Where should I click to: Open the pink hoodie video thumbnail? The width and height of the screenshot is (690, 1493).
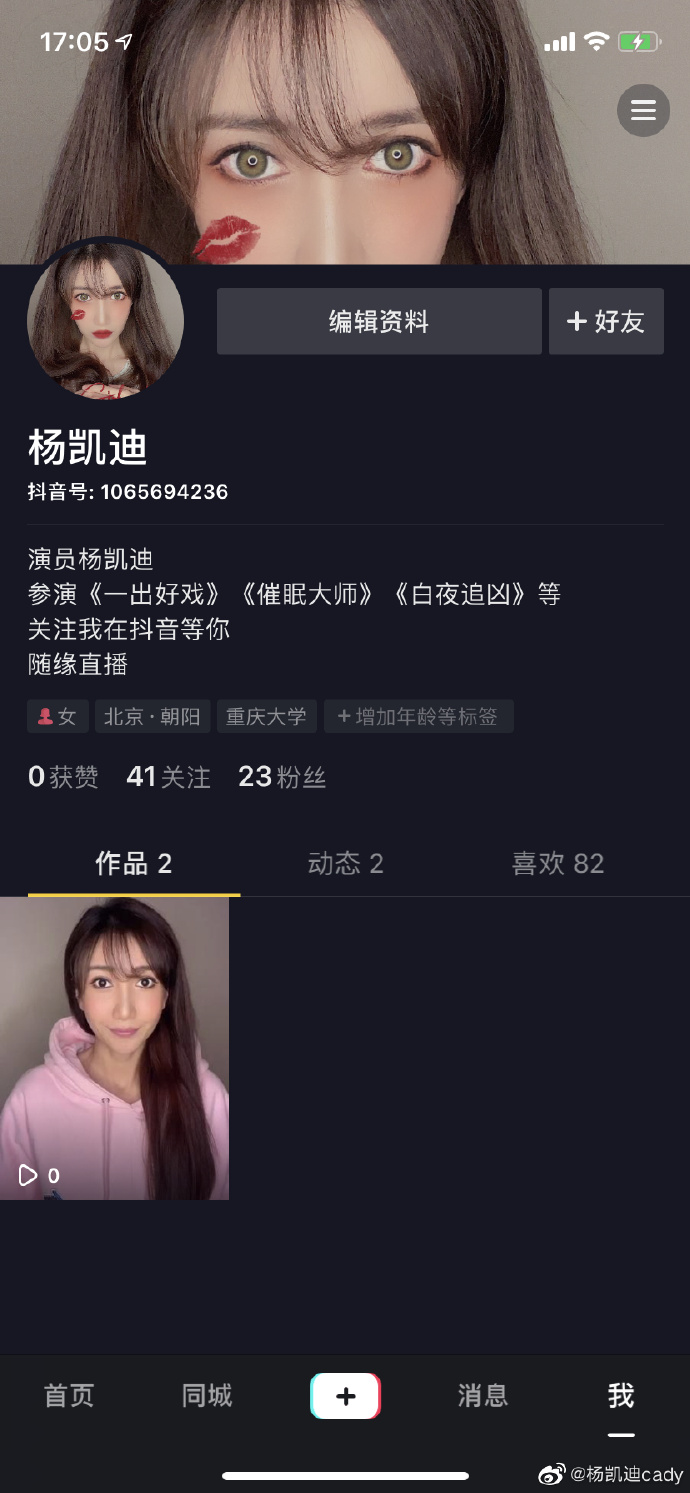(x=114, y=1047)
